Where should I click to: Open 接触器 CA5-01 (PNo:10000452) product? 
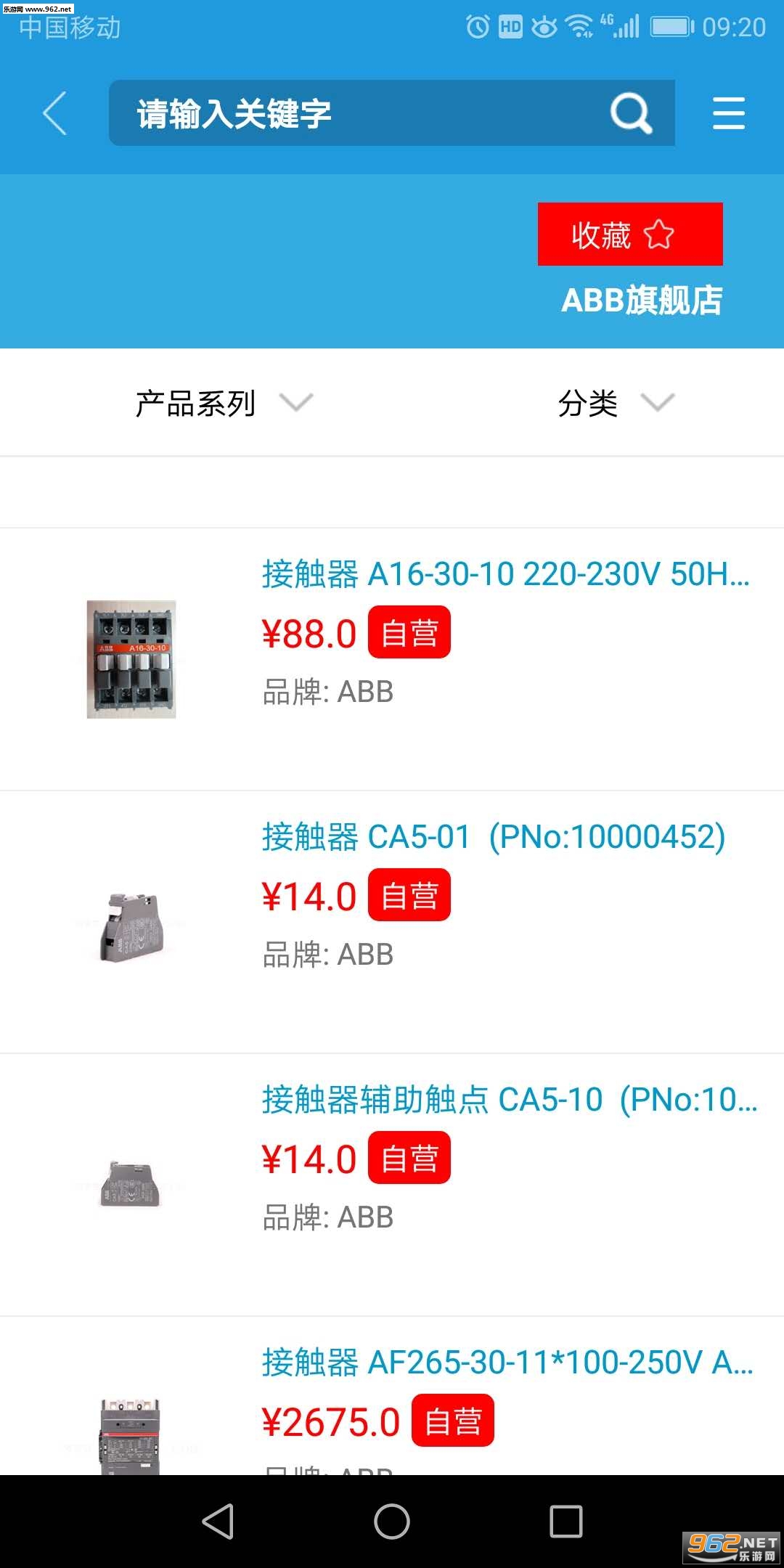tap(494, 837)
